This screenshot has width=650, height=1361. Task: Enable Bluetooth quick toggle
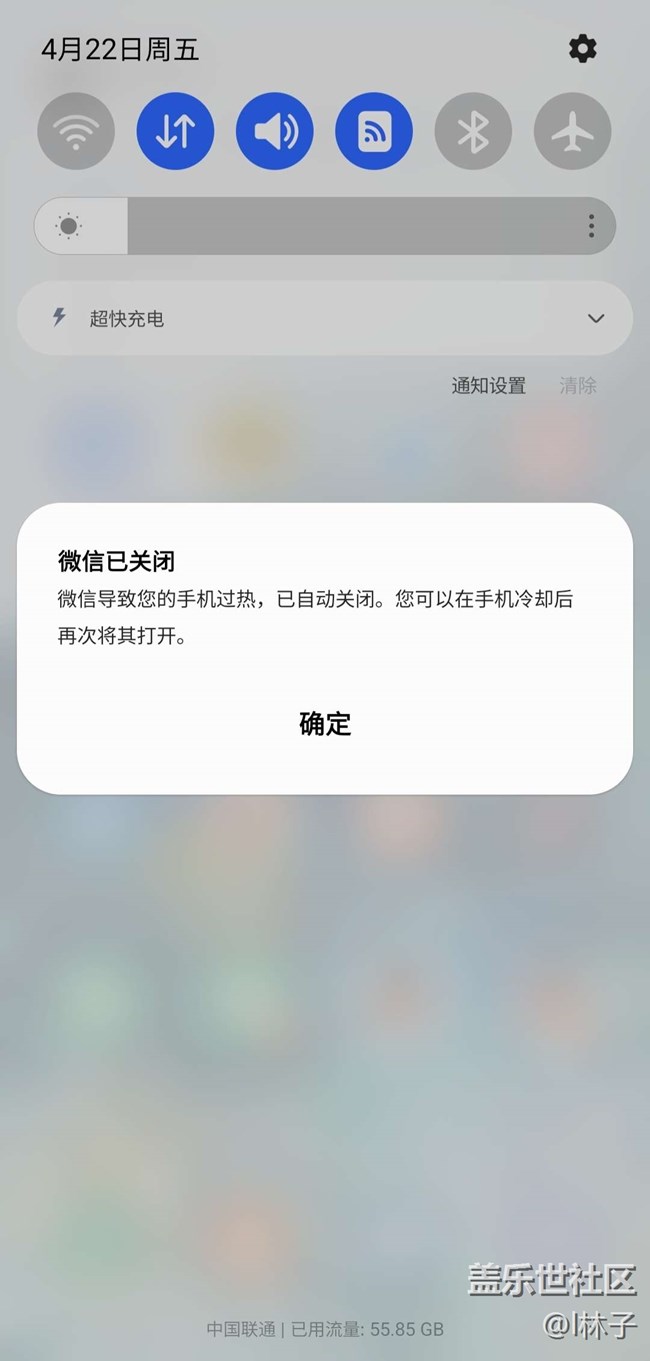coord(473,131)
